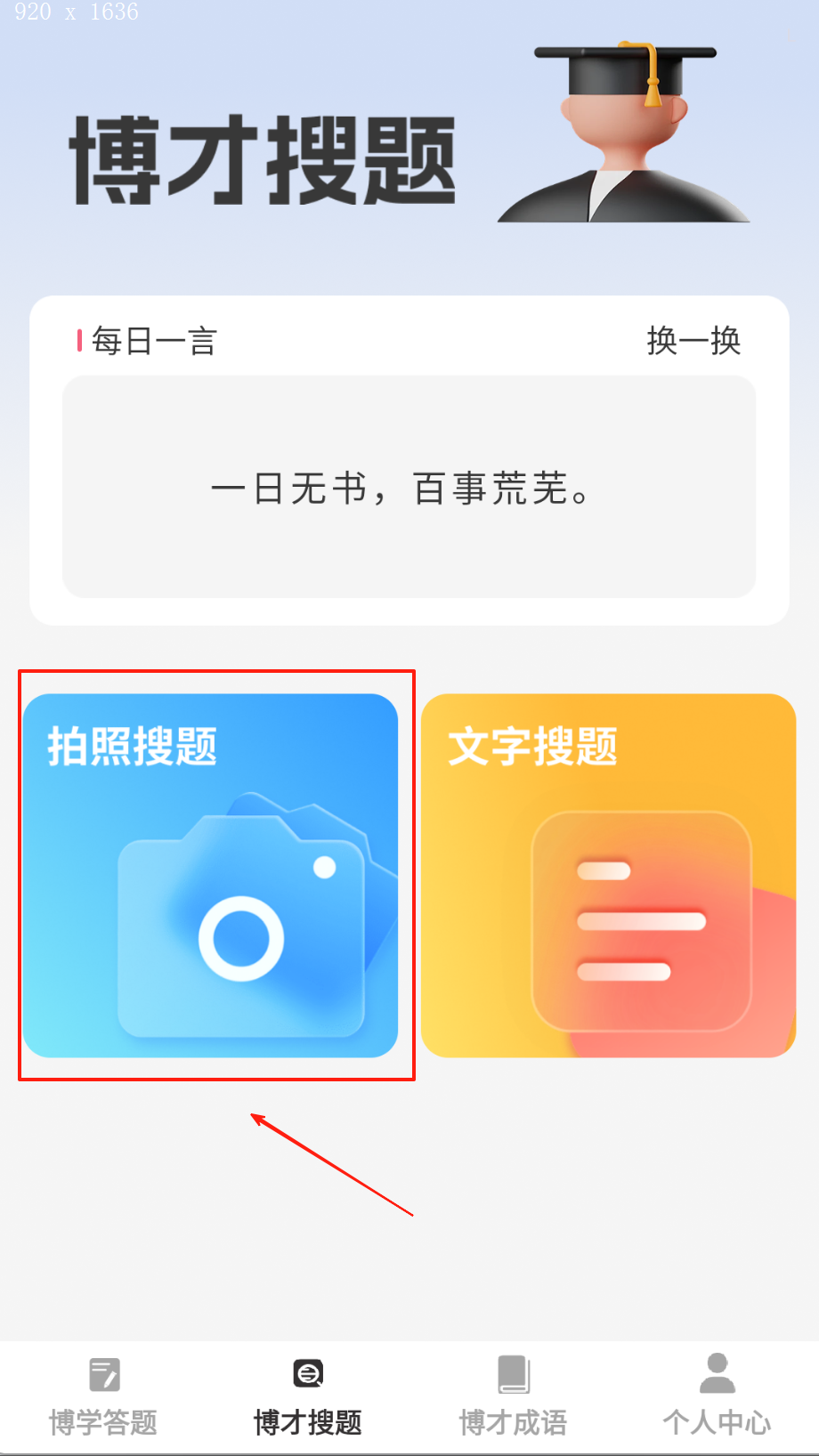The width and height of the screenshot is (819, 1456).
Task: Refresh the daily quote with 换一换
Action: 693,341
